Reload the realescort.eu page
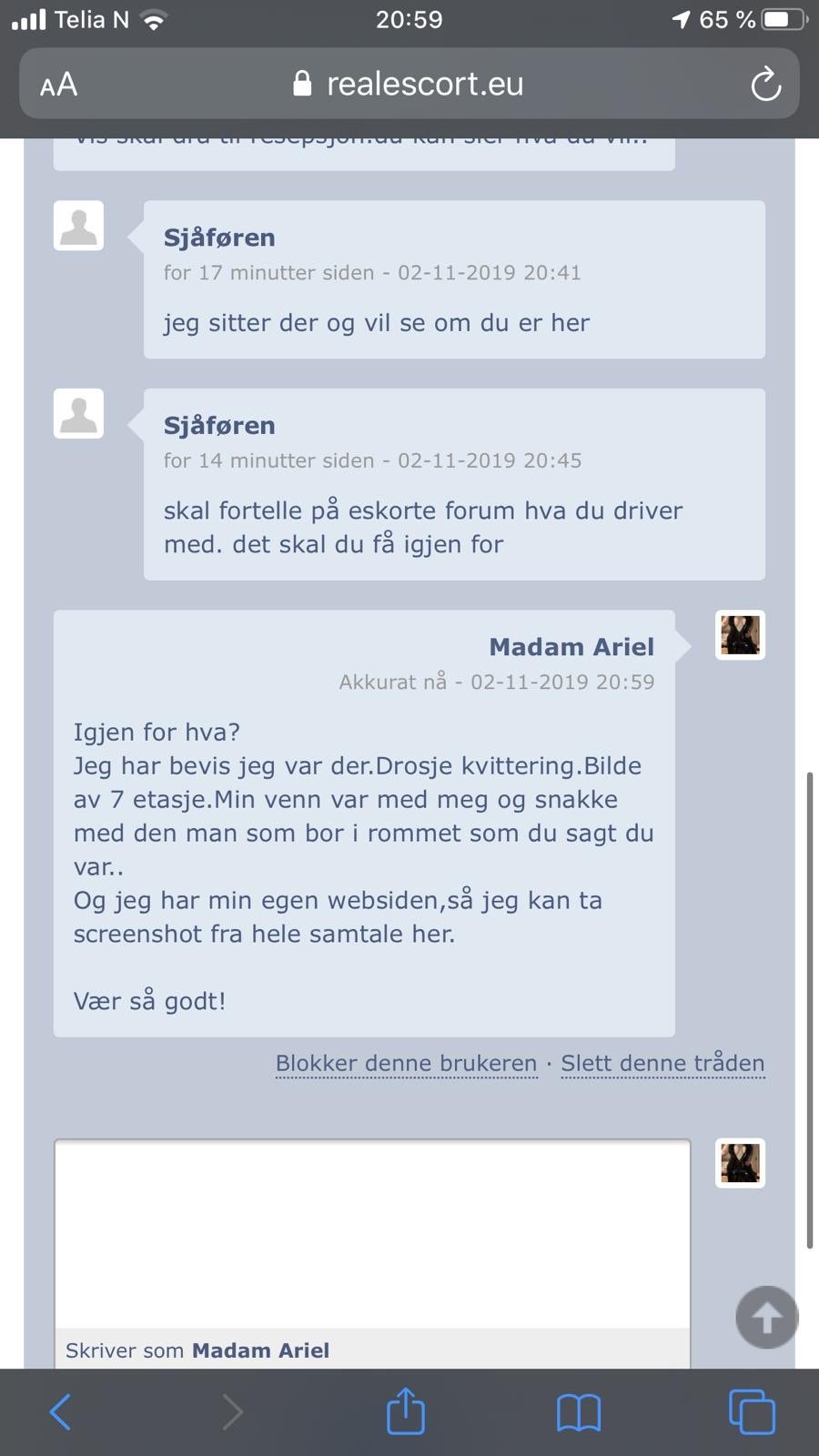Viewport: 819px width, 1456px height. (765, 85)
